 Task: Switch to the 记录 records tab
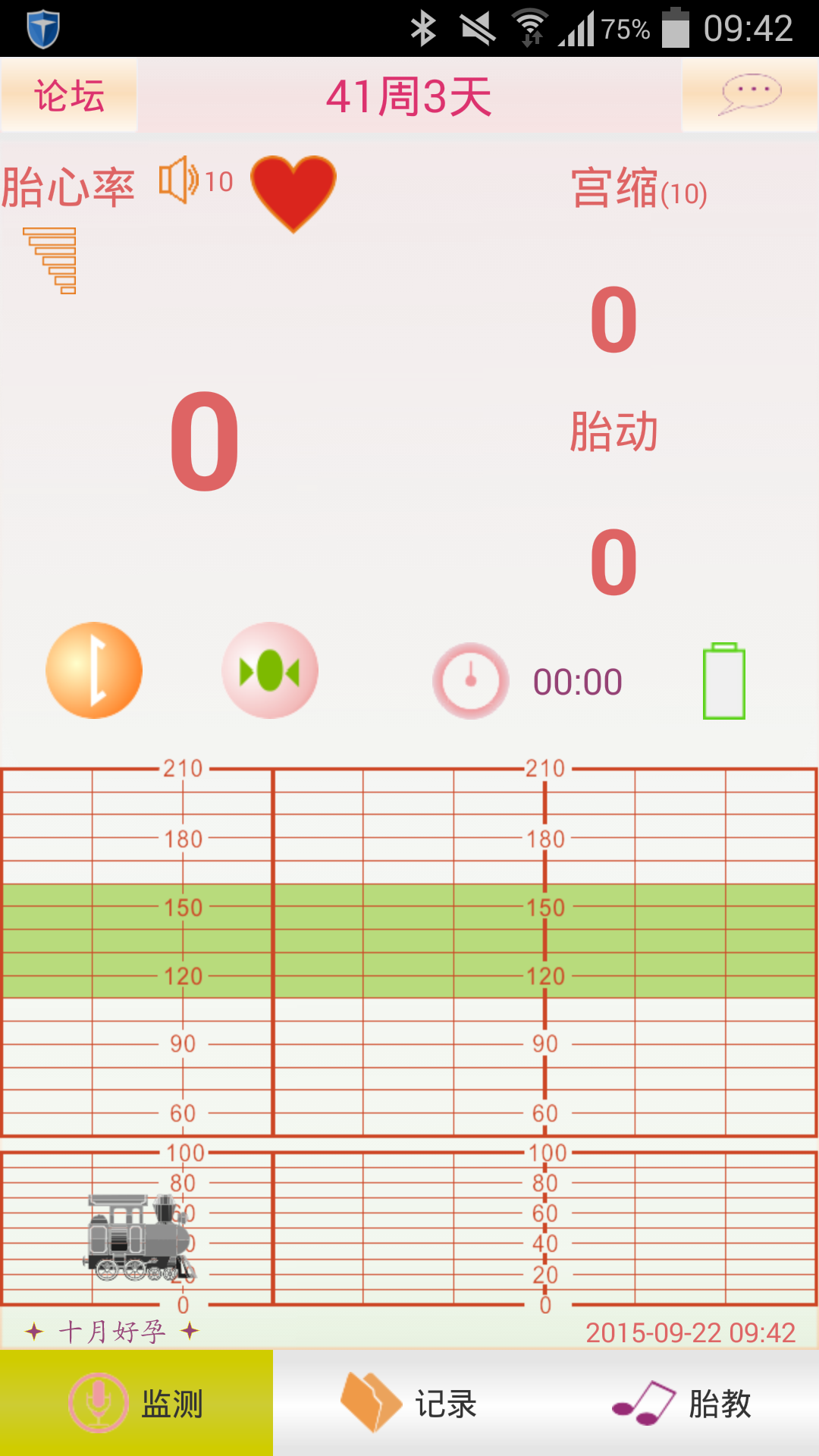coord(409,1403)
